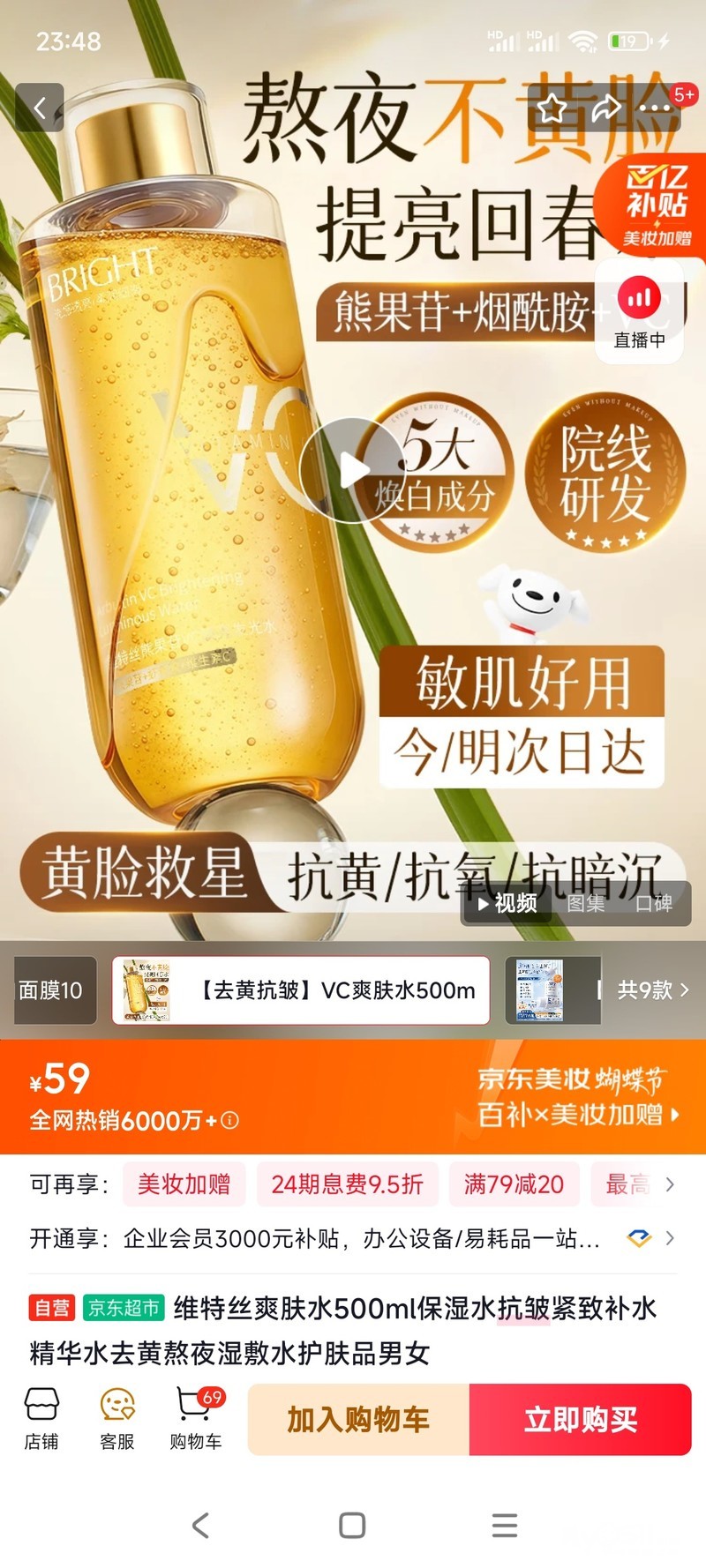Viewport: 706px width, 1568px height.
Task: Play the product video
Action: tap(351, 471)
